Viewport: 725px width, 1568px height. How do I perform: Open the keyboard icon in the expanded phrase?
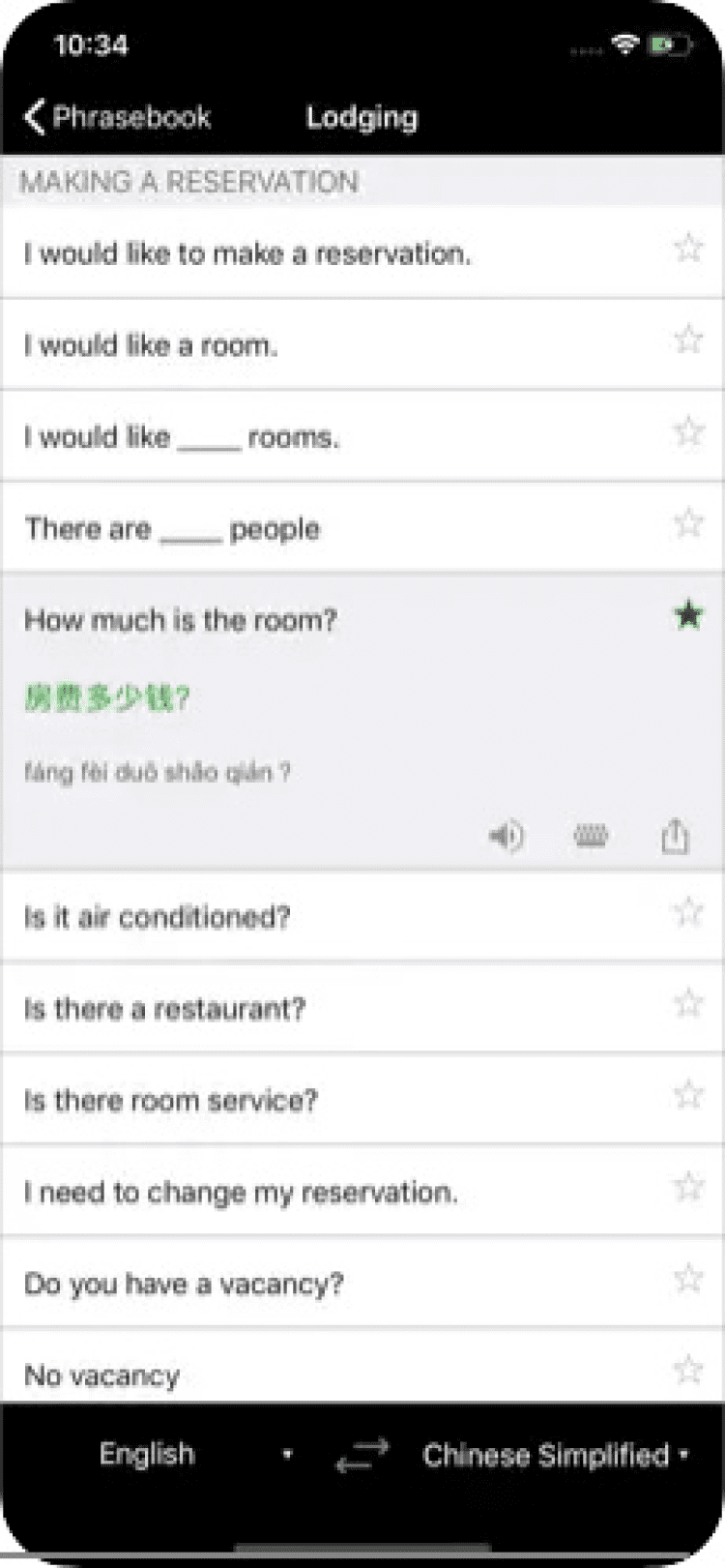[591, 835]
